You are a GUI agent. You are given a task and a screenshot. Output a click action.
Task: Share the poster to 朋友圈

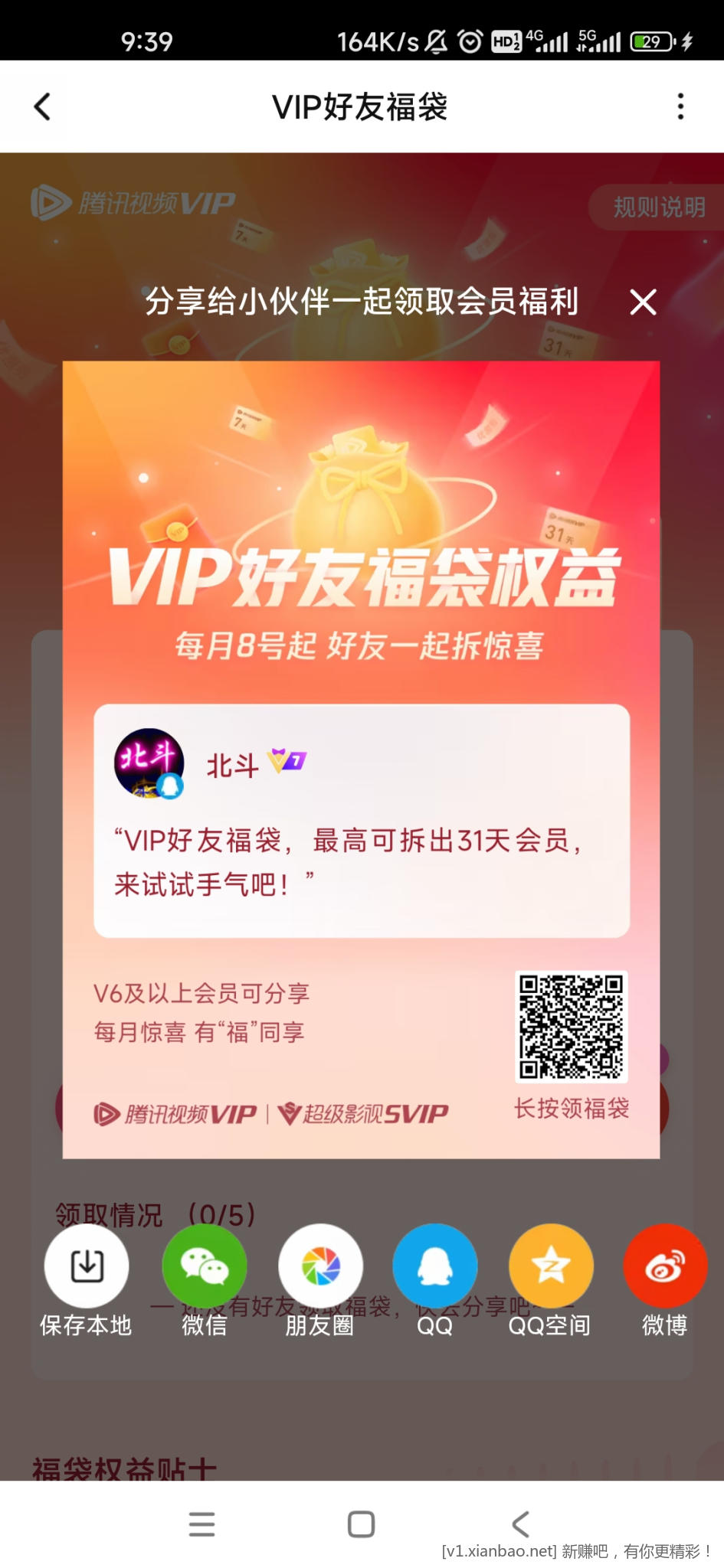point(320,1266)
